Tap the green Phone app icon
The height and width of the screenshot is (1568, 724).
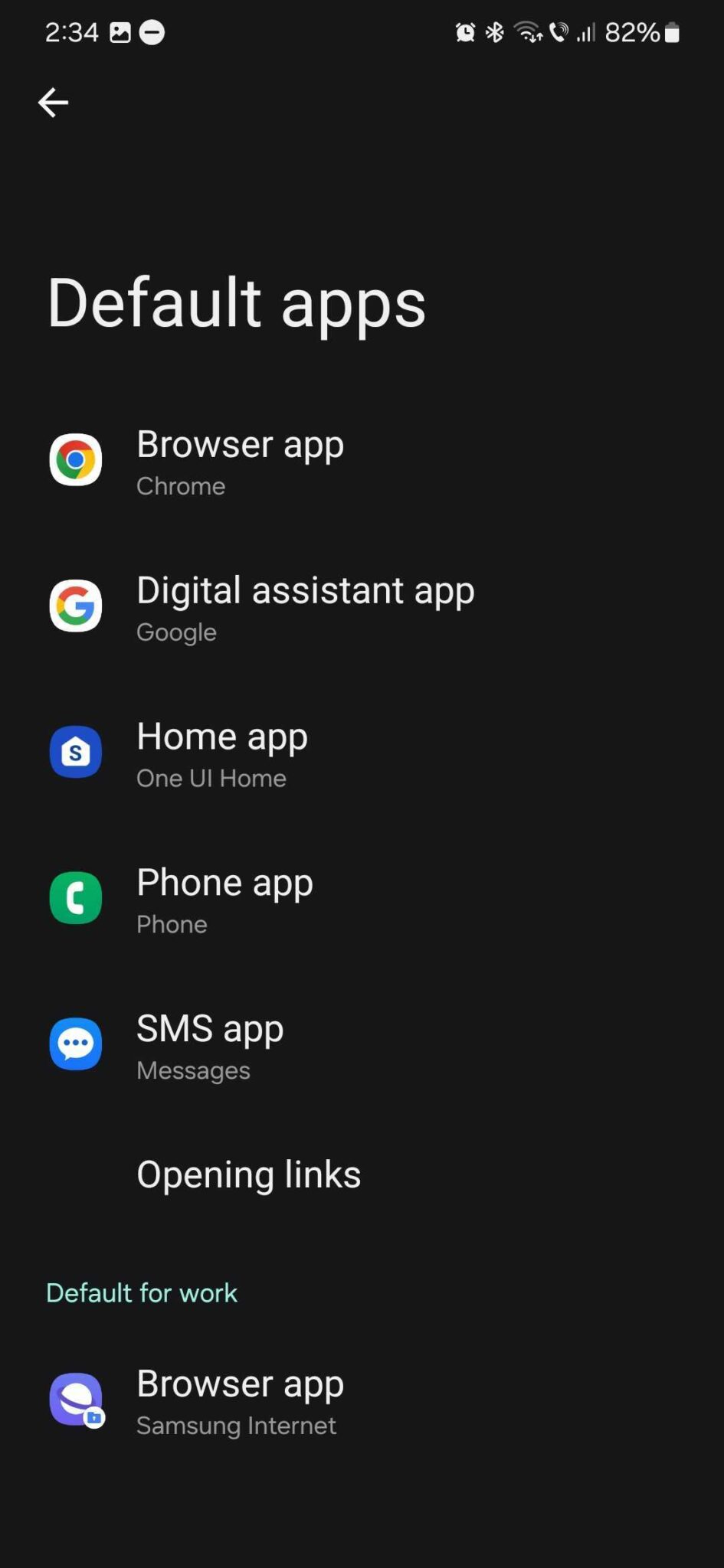pos(75,899)
